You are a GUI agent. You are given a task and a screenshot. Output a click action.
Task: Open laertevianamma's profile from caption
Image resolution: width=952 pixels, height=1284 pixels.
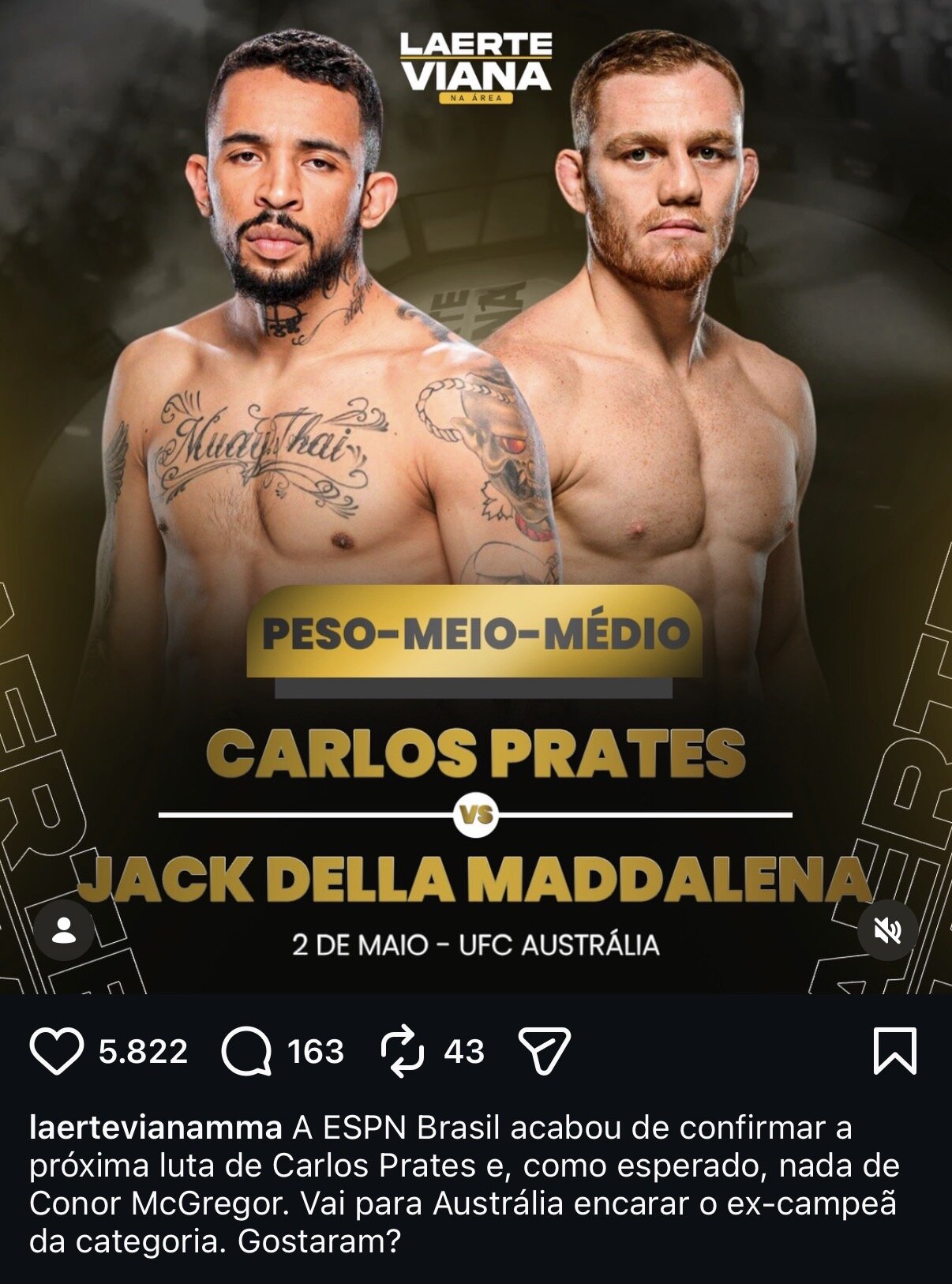click(156, 1128)
